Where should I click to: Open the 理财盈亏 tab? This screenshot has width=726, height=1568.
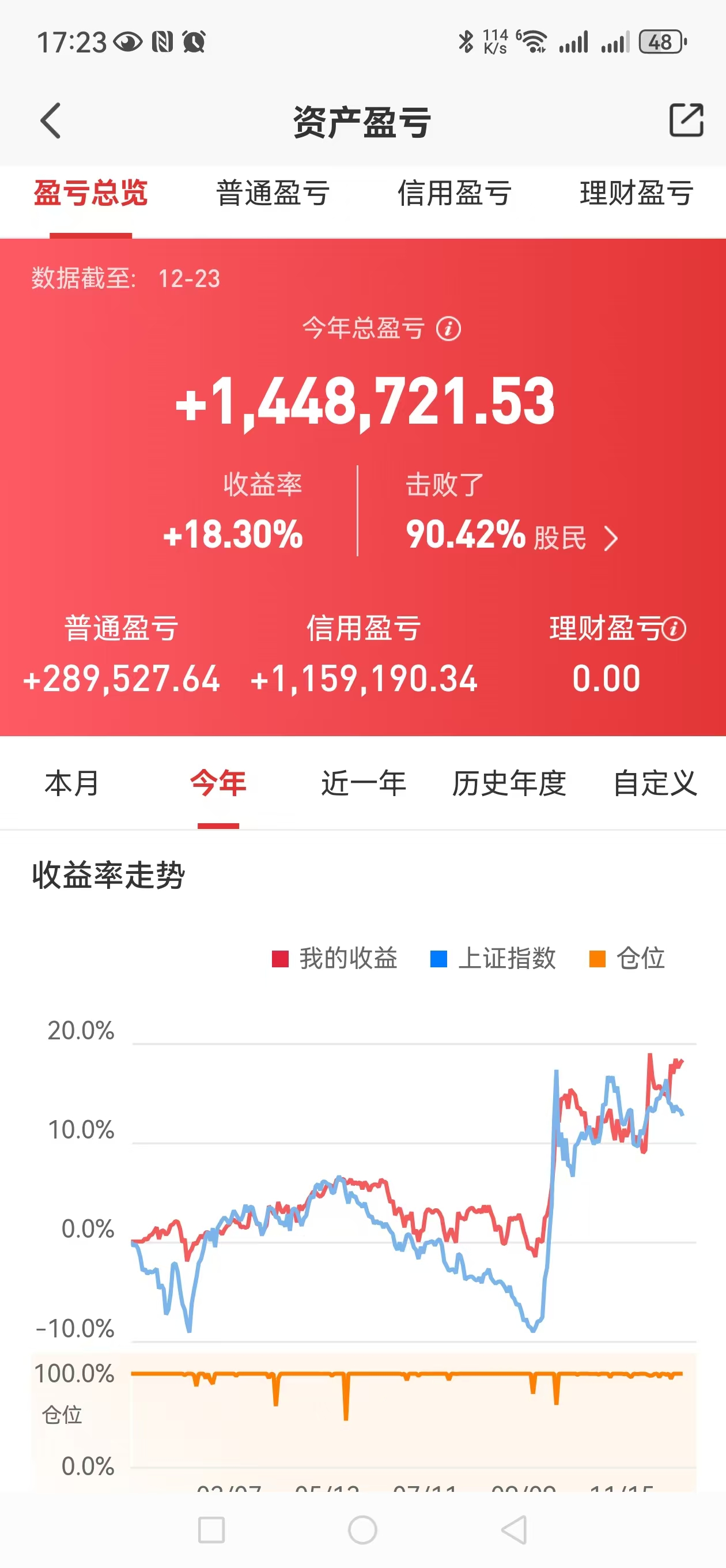636,194
